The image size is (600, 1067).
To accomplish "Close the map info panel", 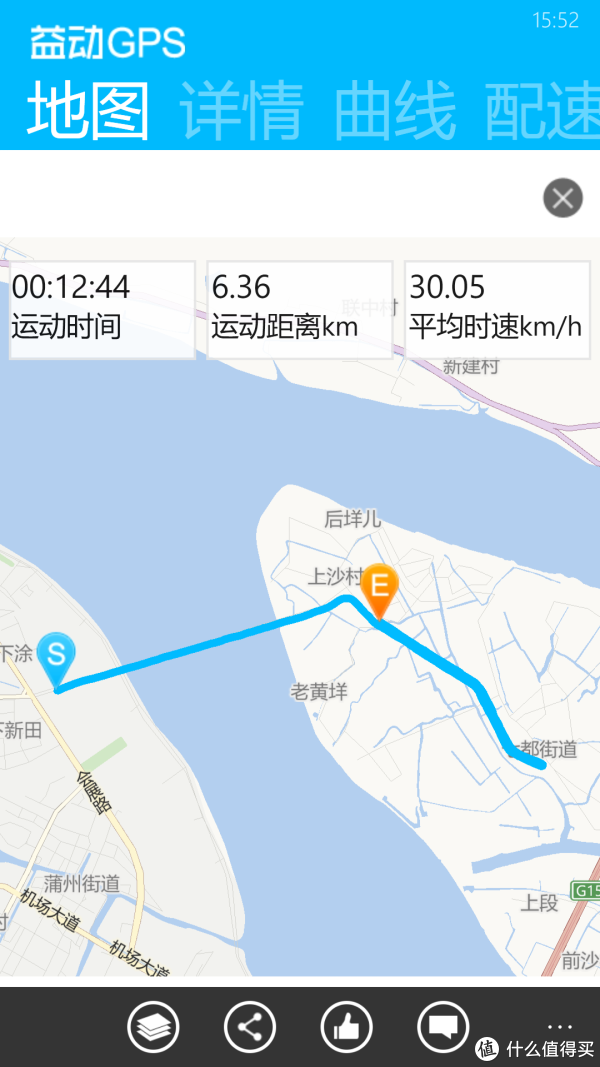I will click(563, 198).
